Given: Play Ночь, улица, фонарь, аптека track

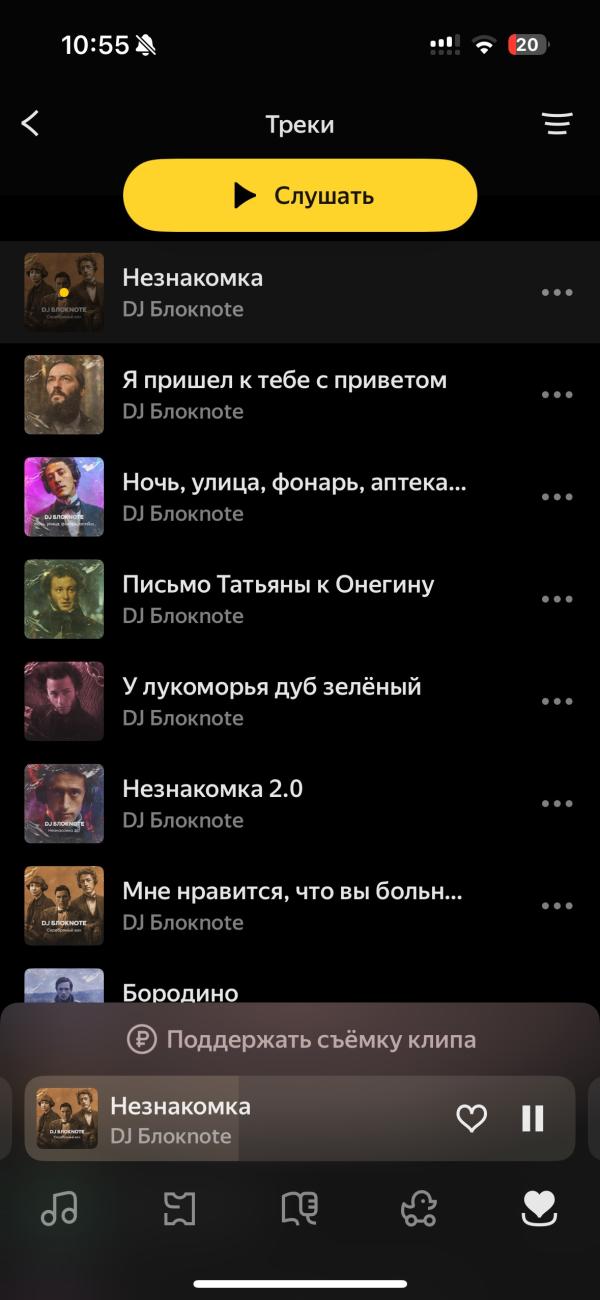Looking at the screenshot, I should (x=294, y=497).
